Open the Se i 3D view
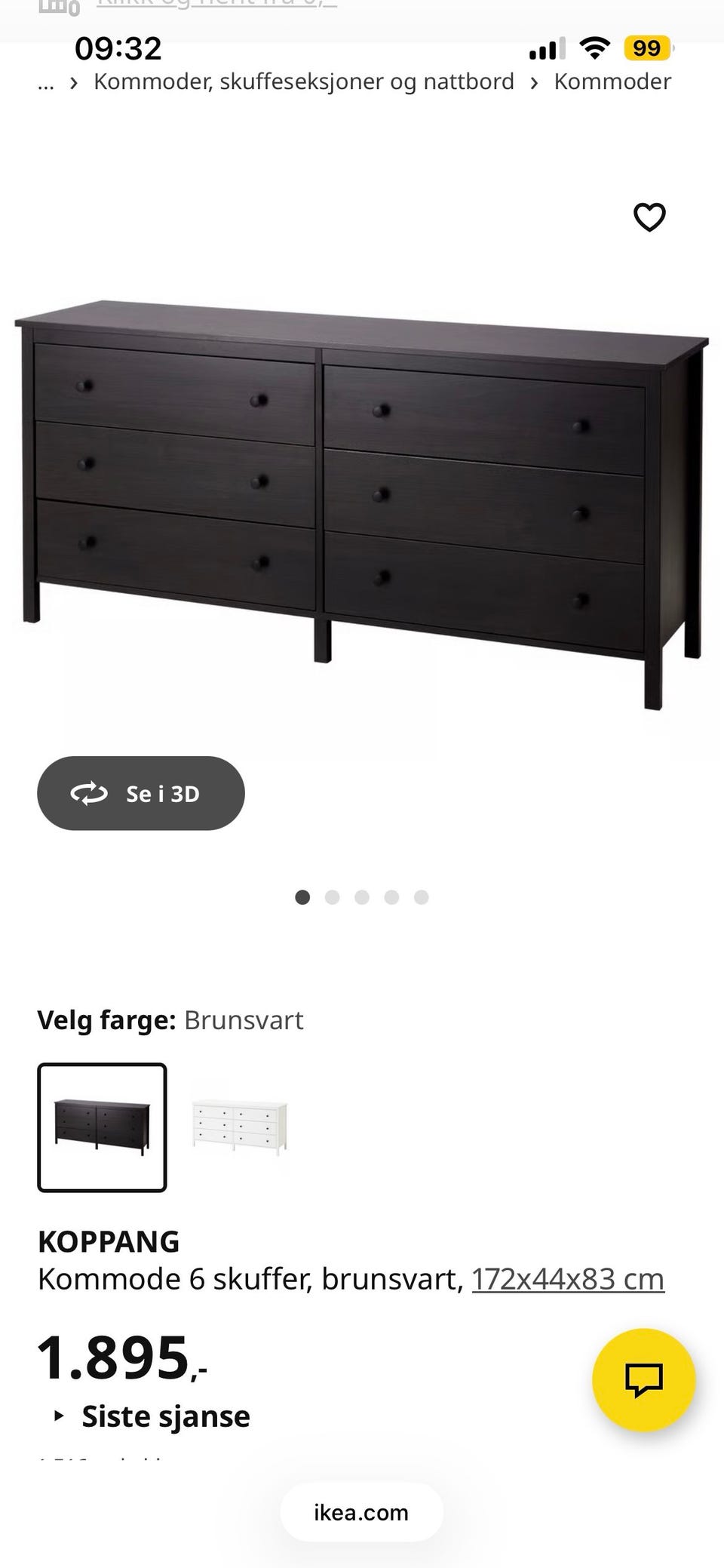The width and height of the screenshot is (724, 1568). tap(141, 793)
